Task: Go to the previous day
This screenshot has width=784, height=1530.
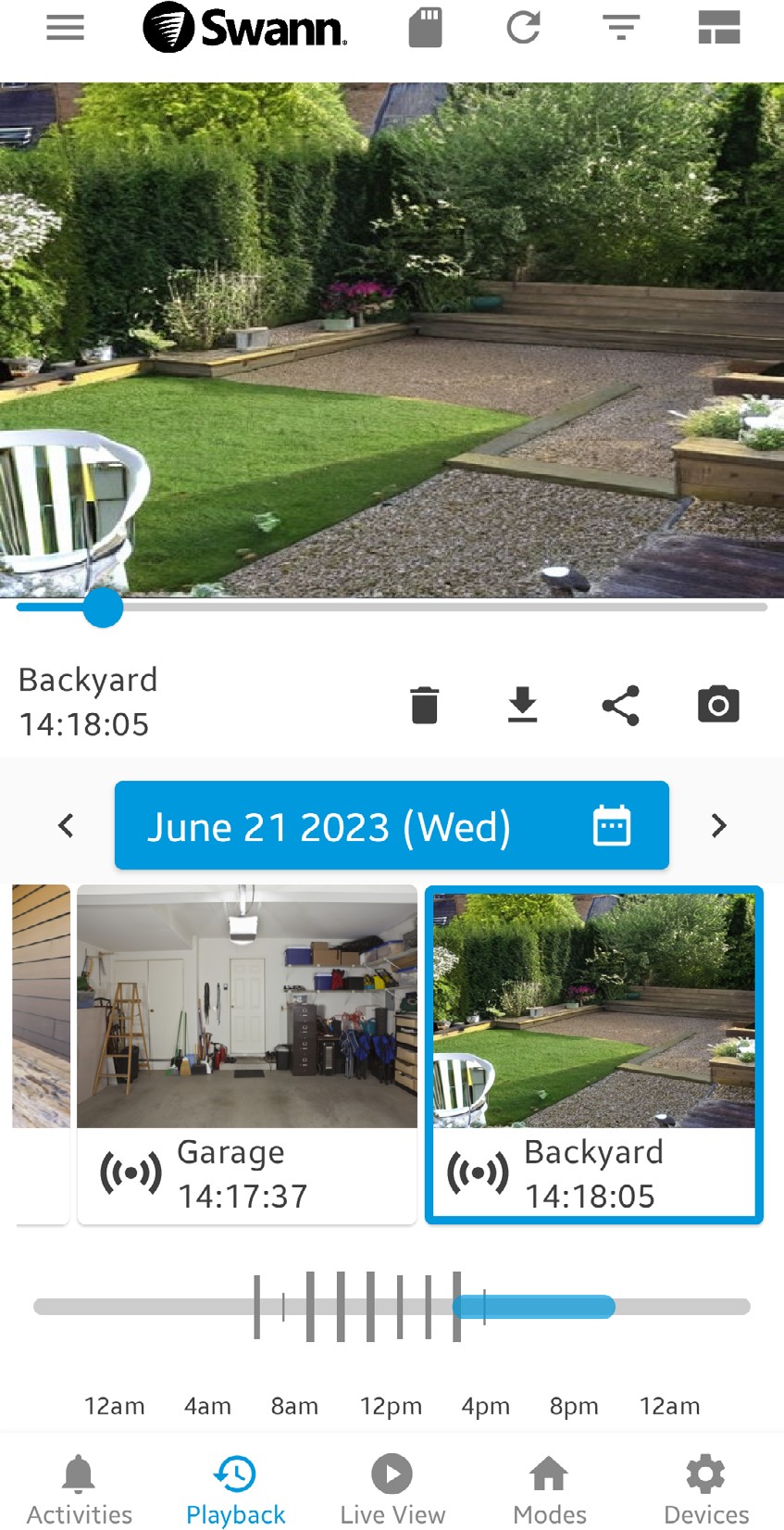Action: (66, 825)
